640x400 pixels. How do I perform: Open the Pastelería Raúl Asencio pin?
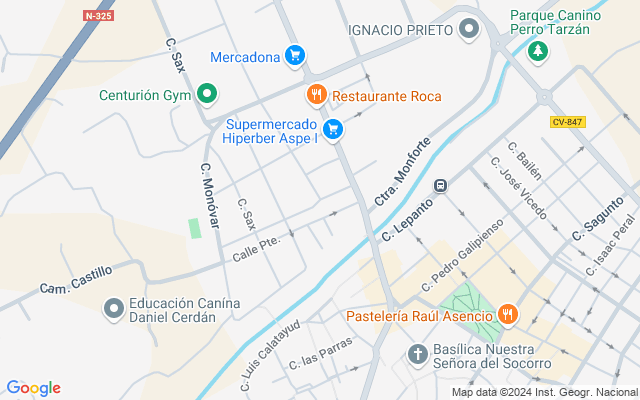point(508,315)
